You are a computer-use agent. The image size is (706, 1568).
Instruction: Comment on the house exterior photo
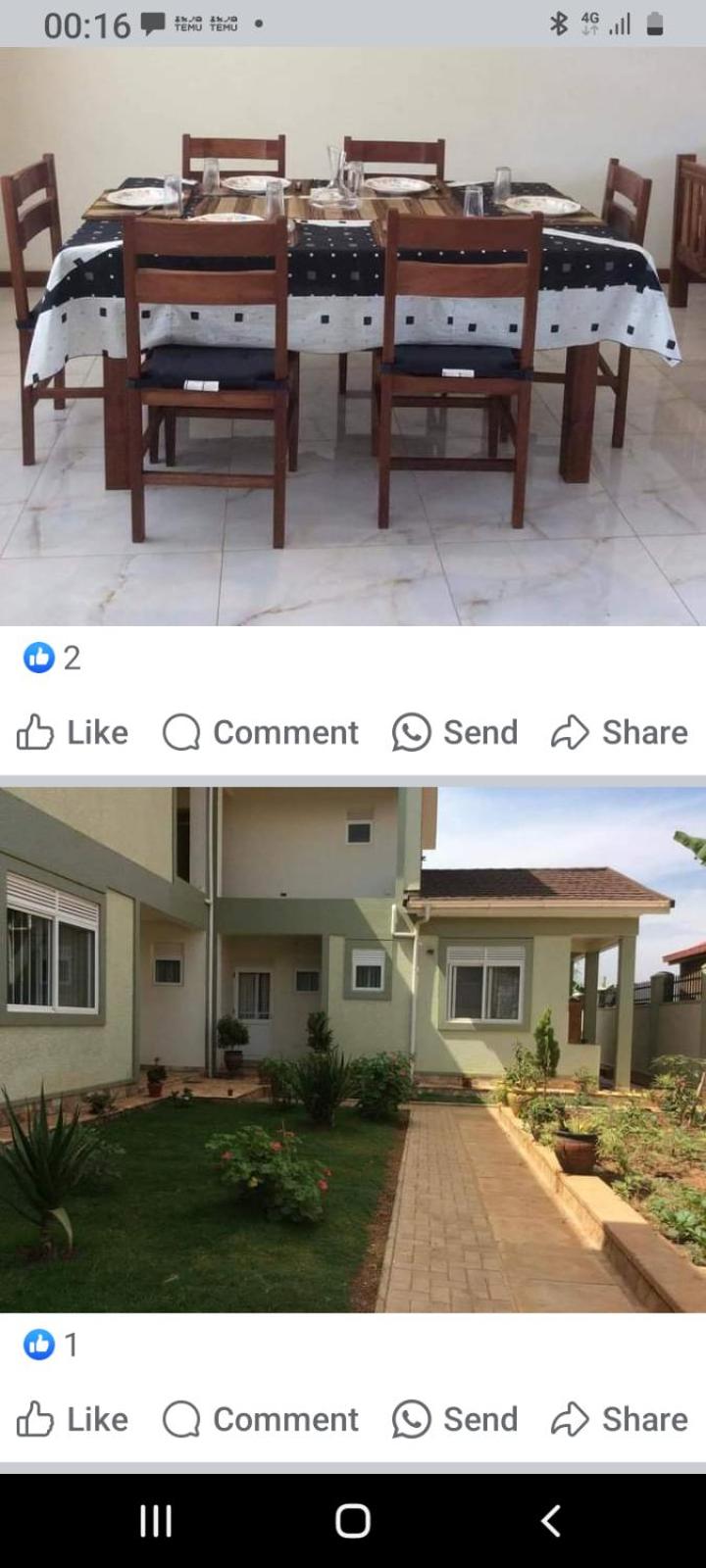click(261, 1419)
